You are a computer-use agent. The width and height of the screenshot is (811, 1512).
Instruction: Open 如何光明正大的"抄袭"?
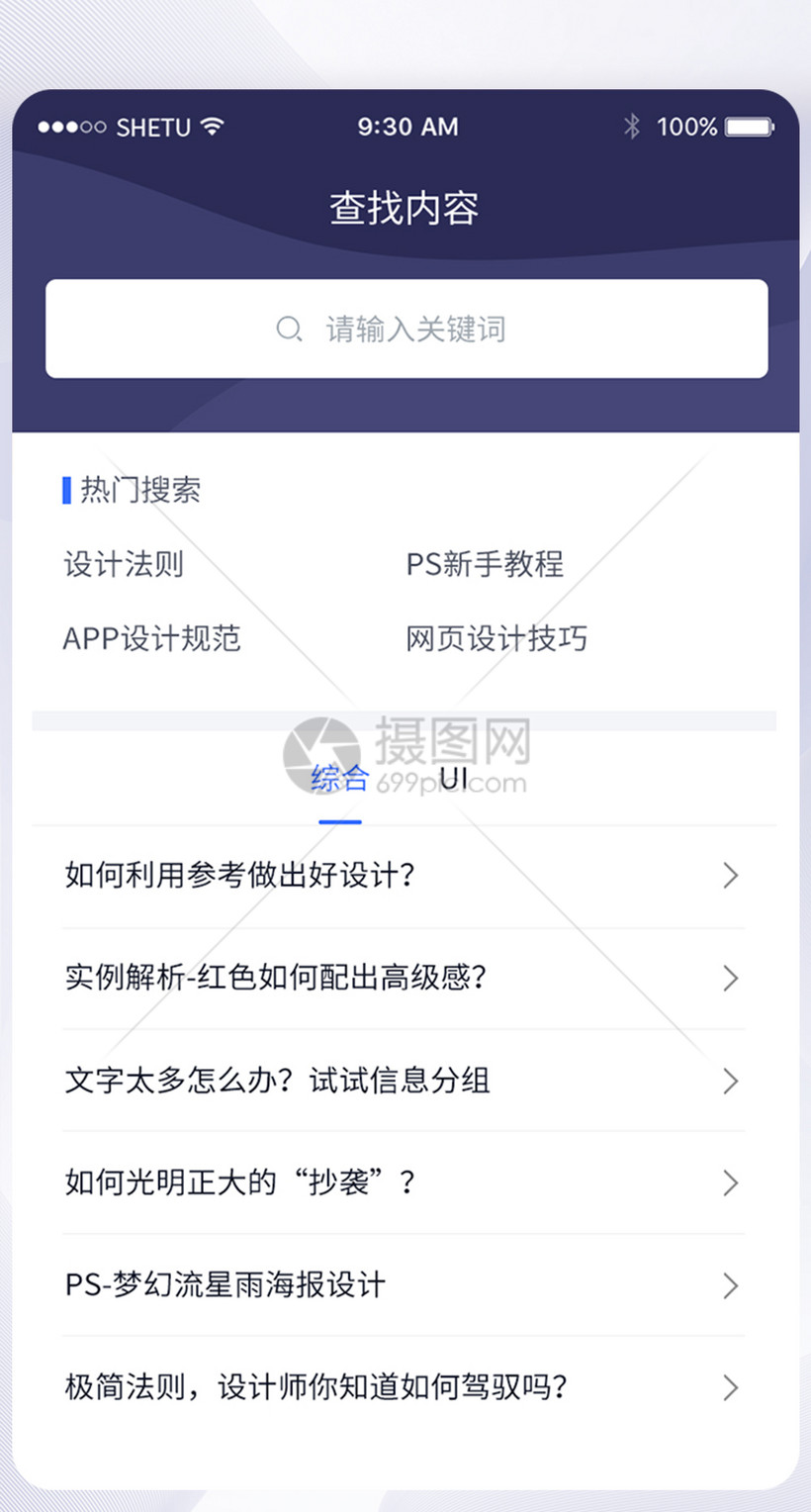click(404, 1182)
